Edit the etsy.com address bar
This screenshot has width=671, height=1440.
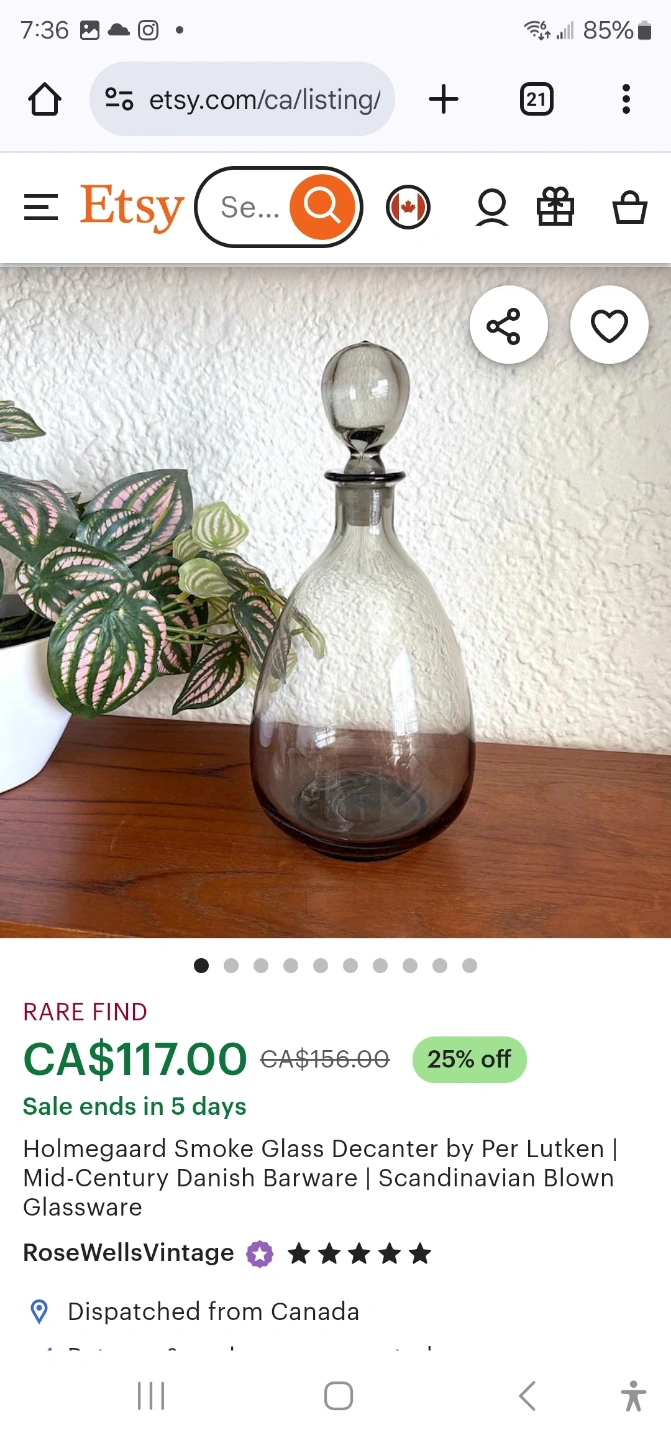(242, 99)
